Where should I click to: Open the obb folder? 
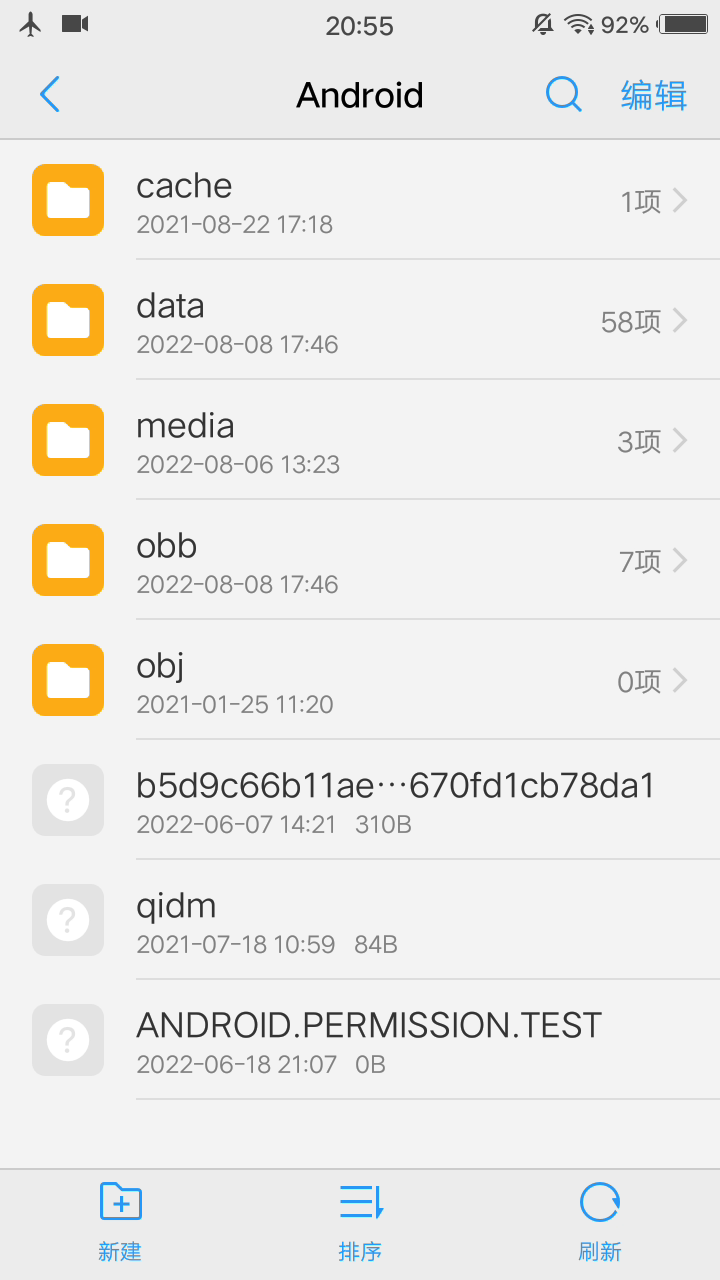360,560
